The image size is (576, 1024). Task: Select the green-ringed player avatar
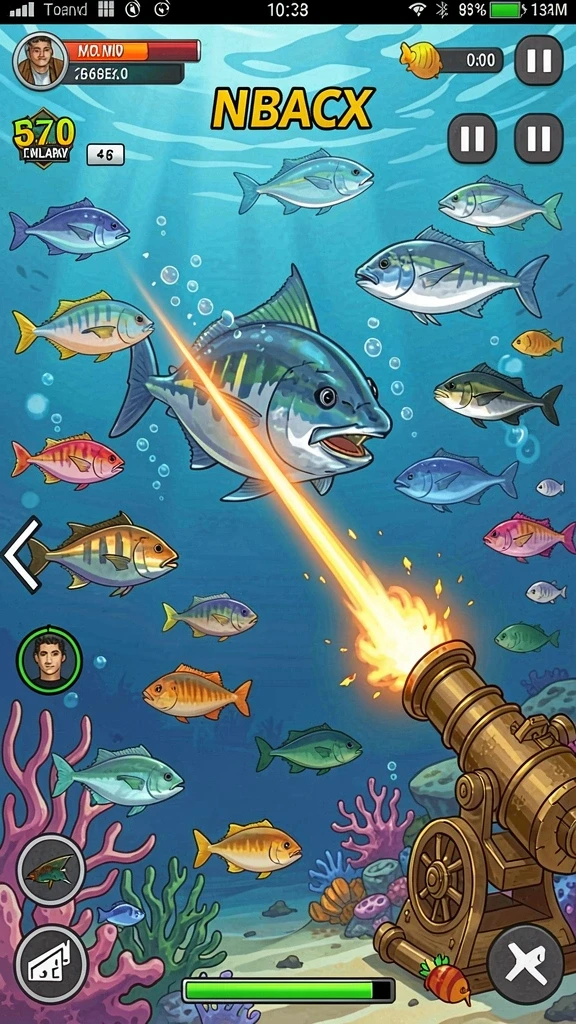50,661
